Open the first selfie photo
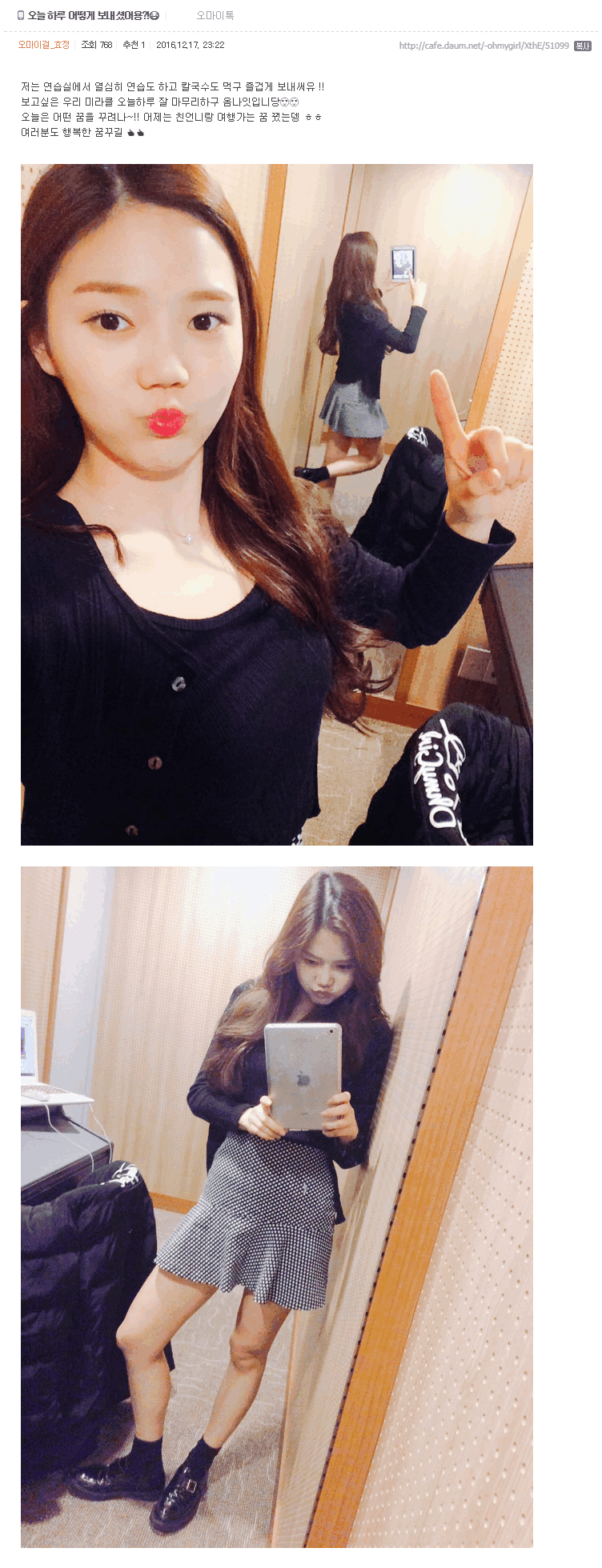Screen dimensions: 602x1568 click(276, 504)
